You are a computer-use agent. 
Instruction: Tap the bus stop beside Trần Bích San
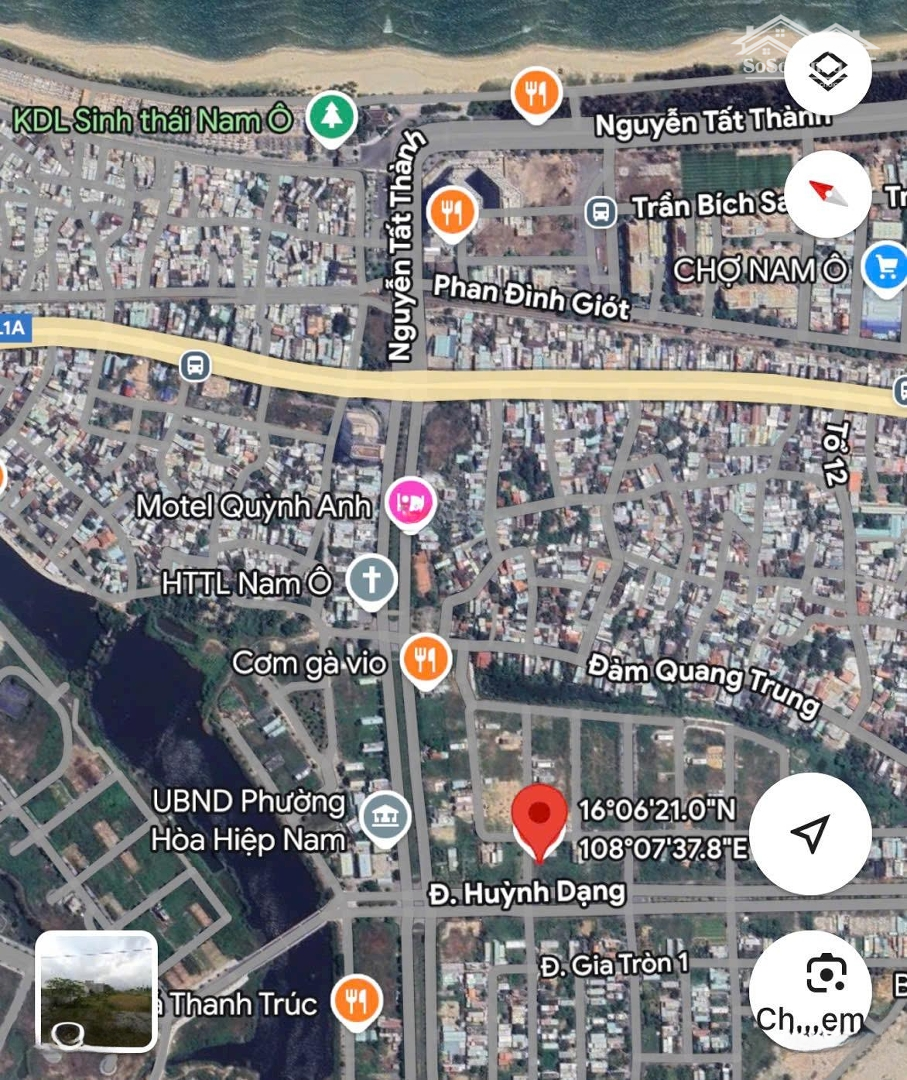tap(601, 211)
